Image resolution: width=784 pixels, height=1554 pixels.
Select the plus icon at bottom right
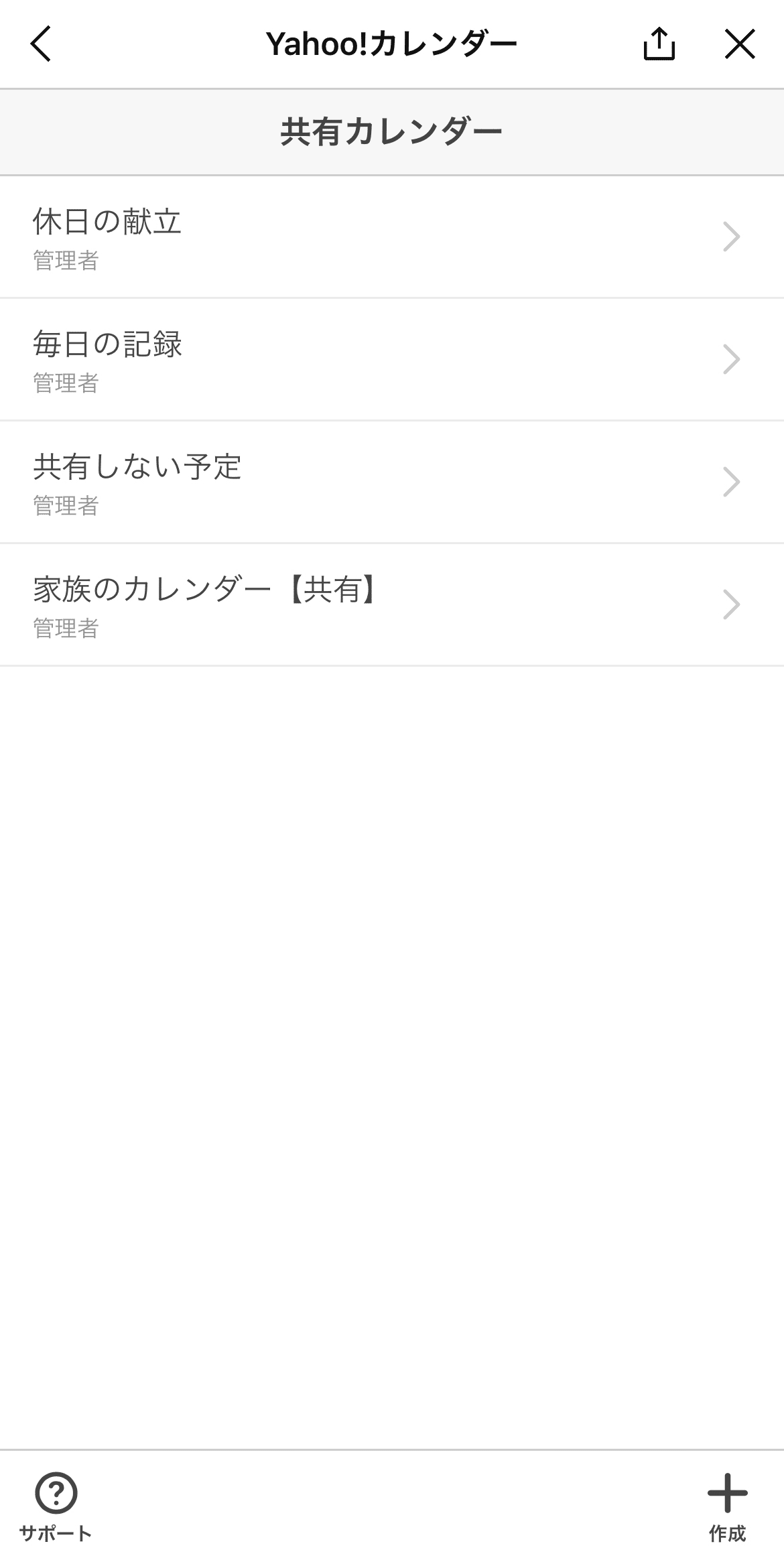click(726, 1482)
